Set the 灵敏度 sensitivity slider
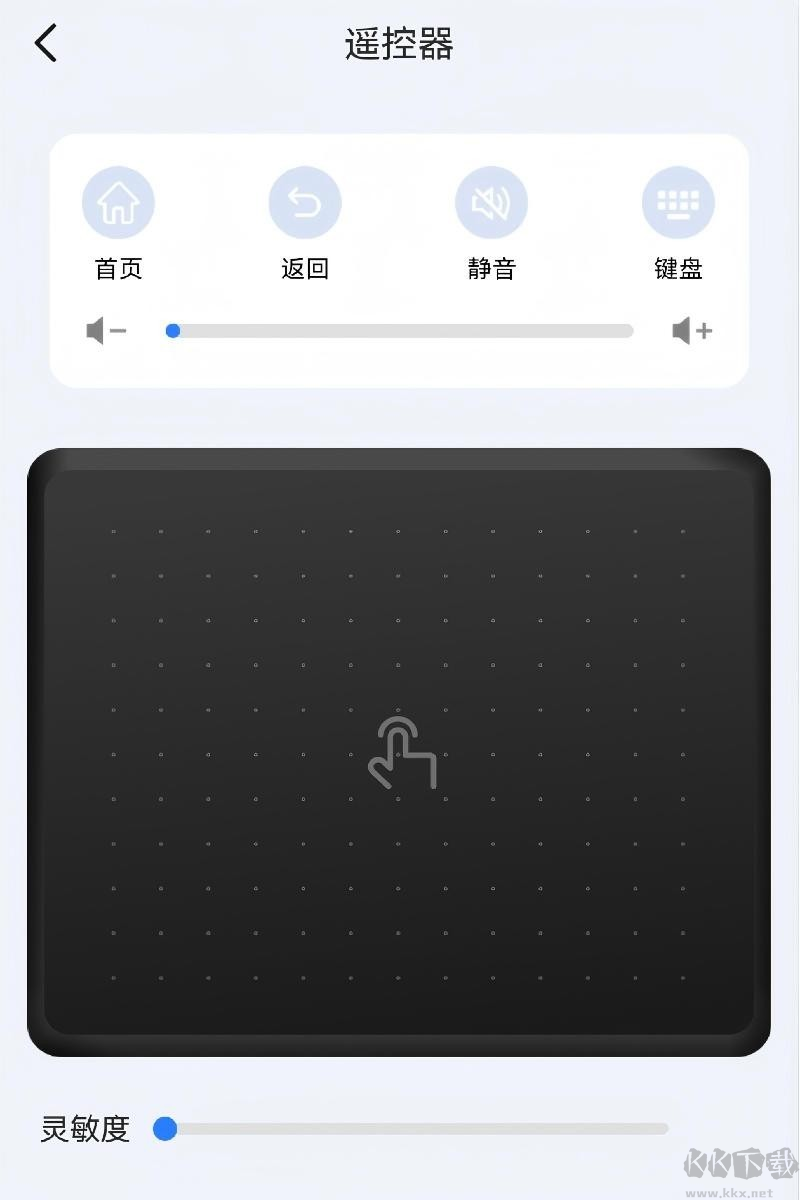This screenshot has width=800, height=1200. point(410,1129)
